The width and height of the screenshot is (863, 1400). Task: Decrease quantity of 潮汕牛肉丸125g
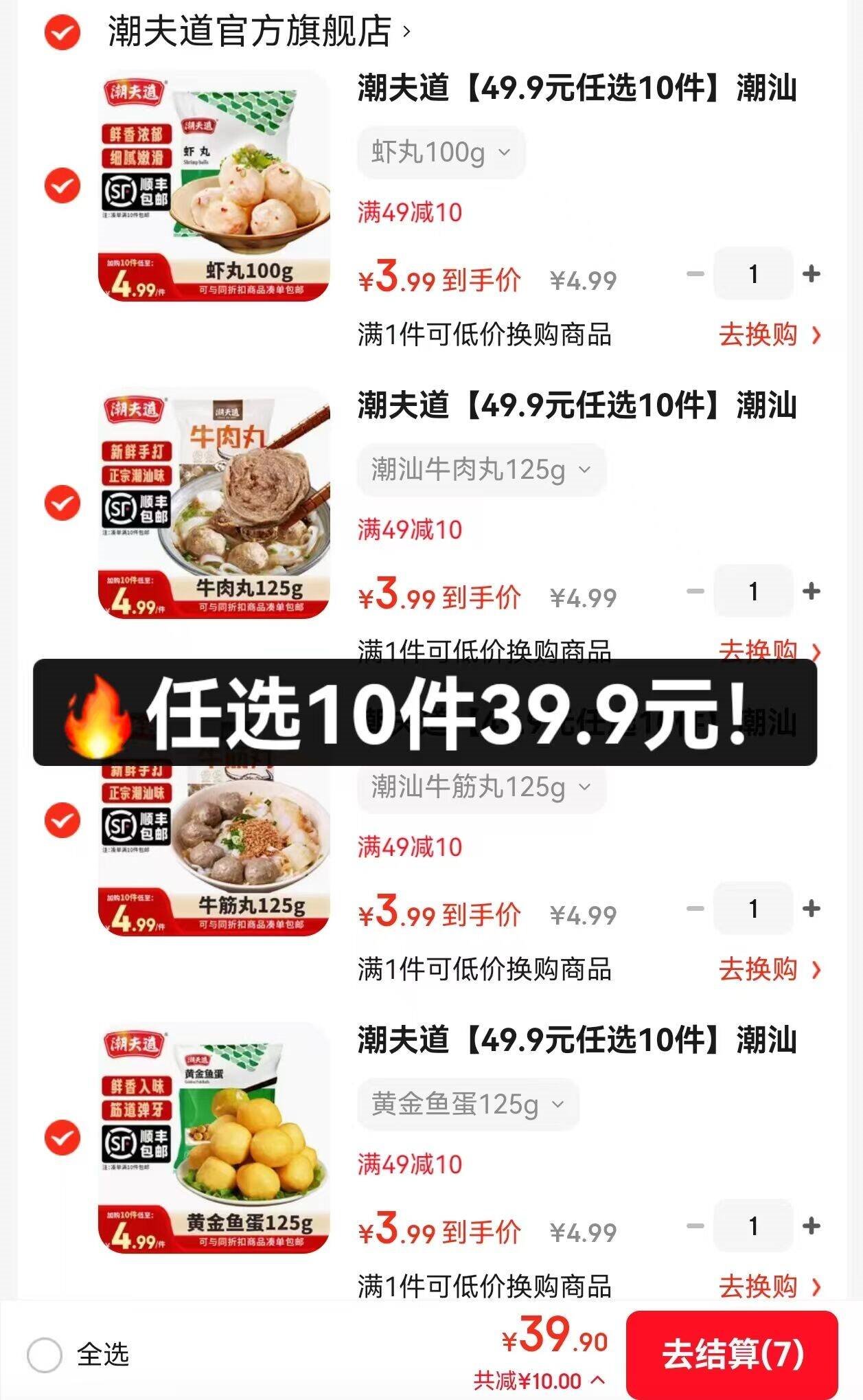pyautogui.click(x=695, y=591)
